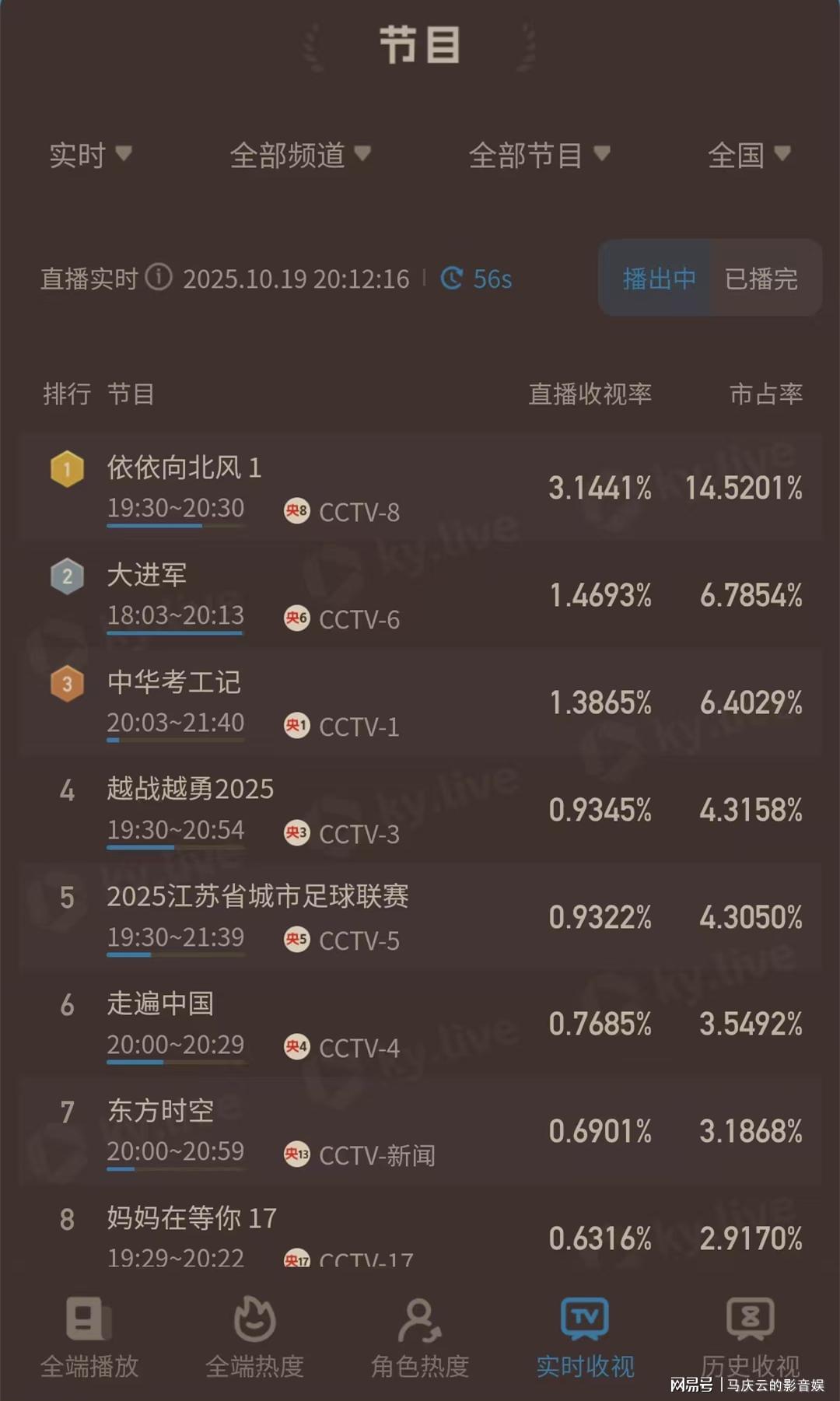Open the 越战越勇2025 row

click(191, 789)
